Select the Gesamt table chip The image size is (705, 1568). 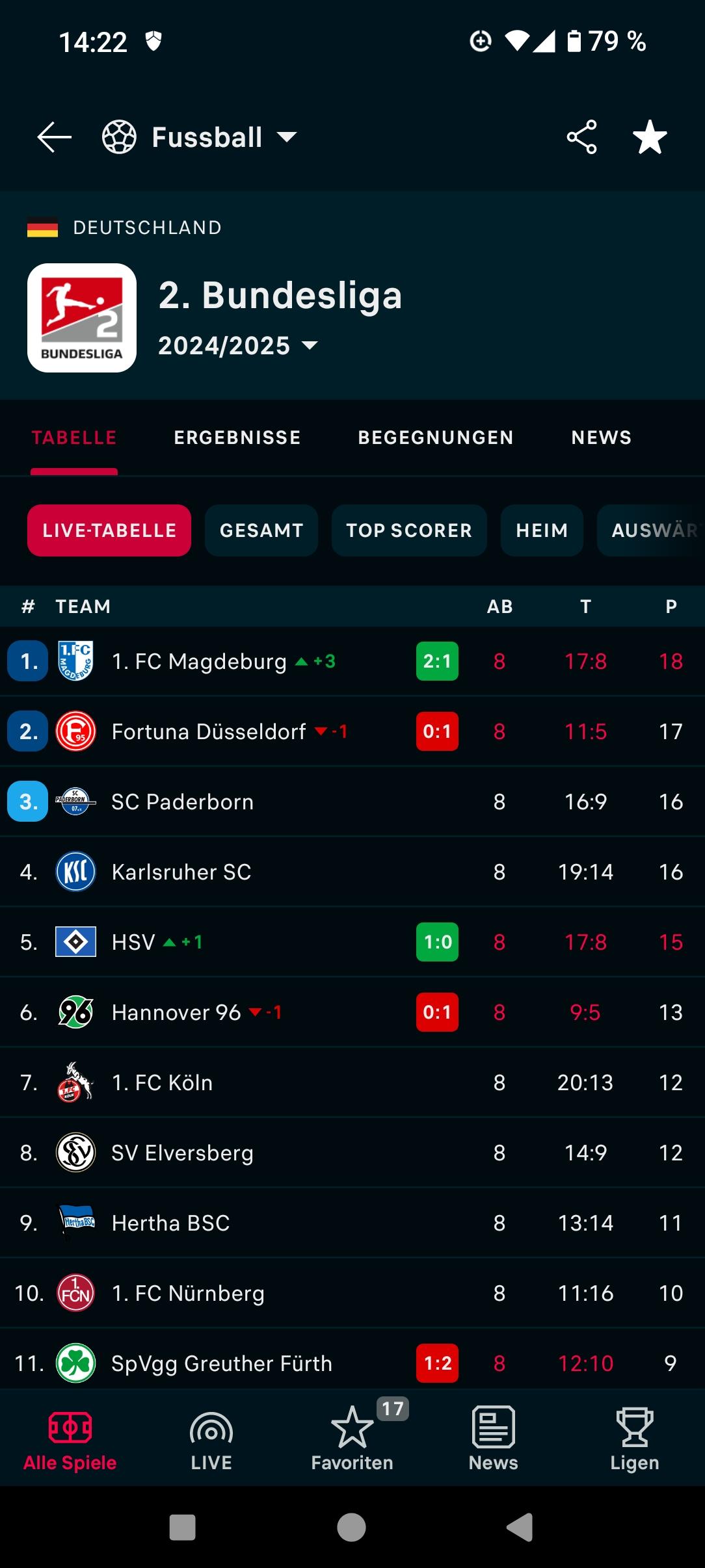tap(261, 530)
